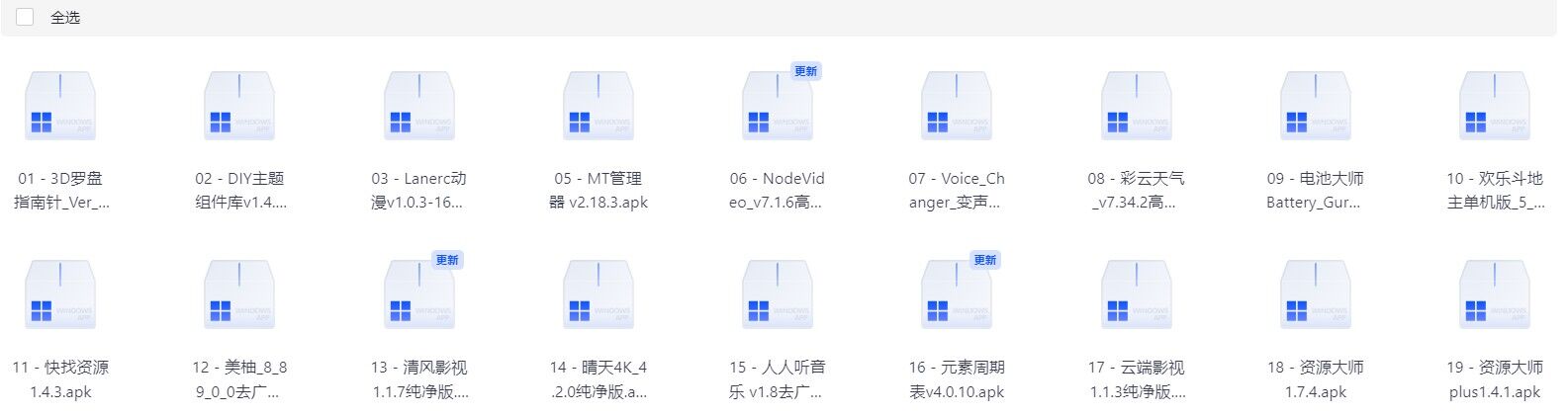1568x416 pixels.
Task: Open file 12 - 美柚
Action: coord(239,295)
